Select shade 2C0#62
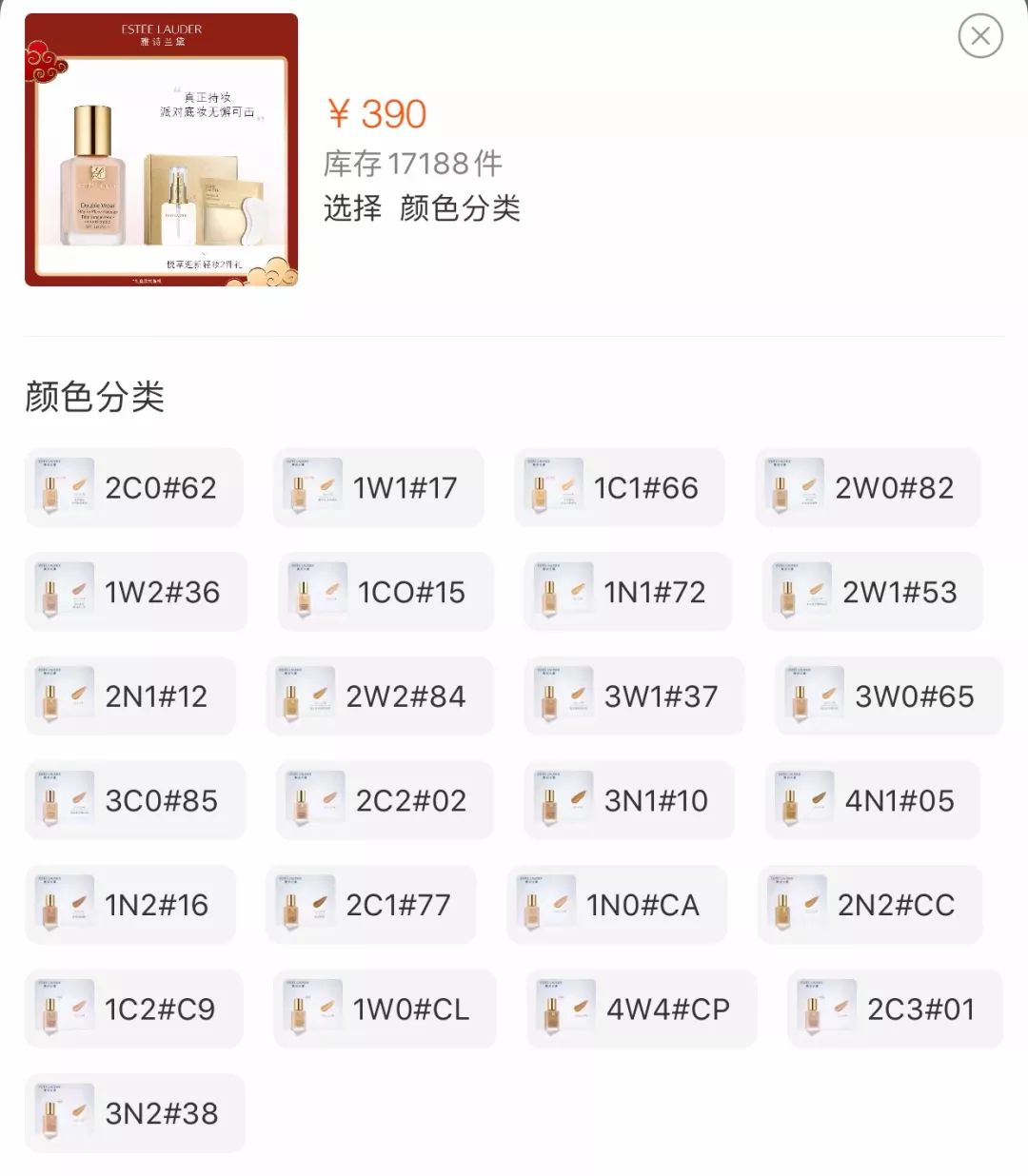1028x1176 pixels. tap(134, 488)
